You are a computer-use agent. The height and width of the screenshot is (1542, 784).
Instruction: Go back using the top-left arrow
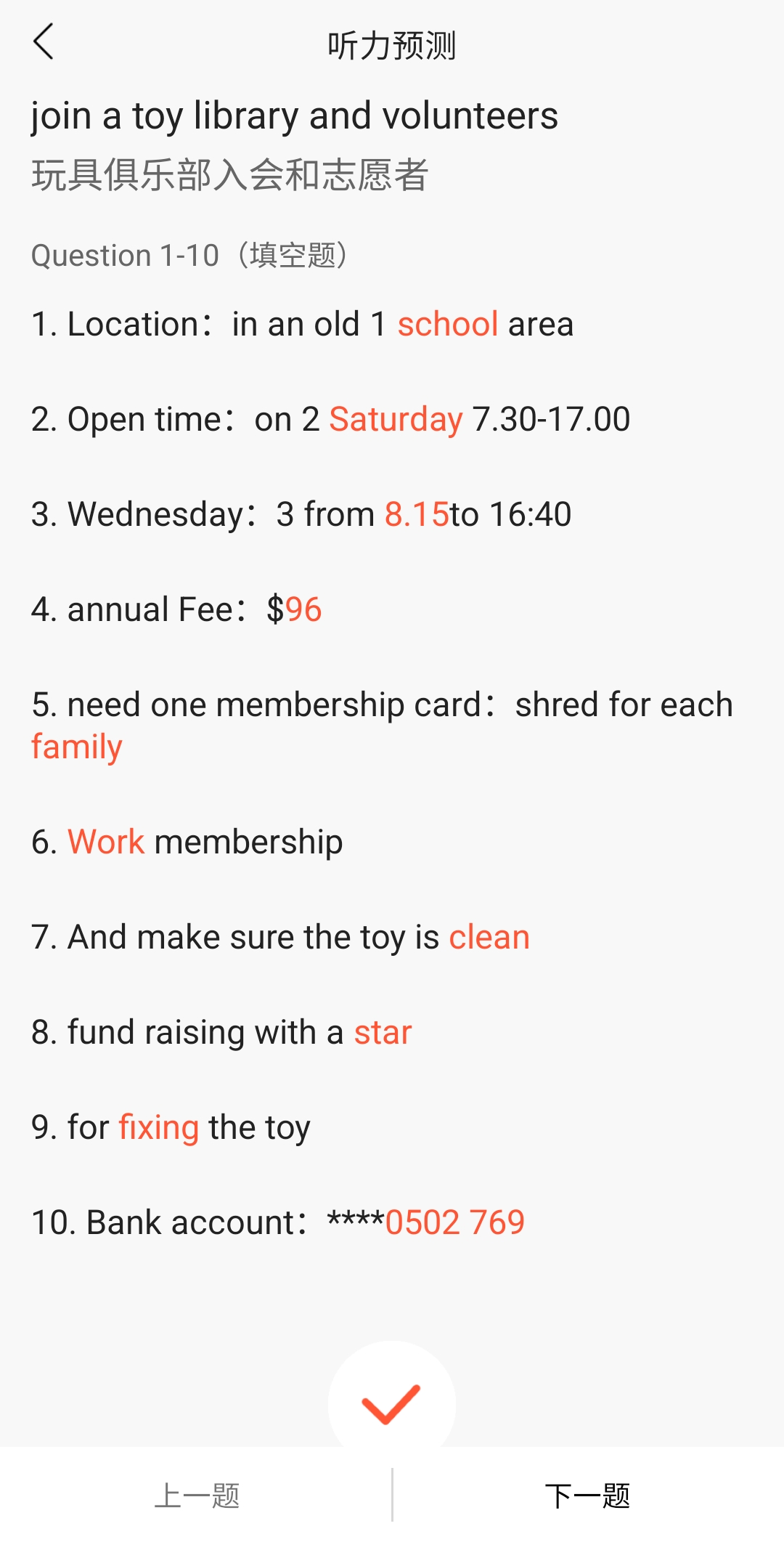44,41
